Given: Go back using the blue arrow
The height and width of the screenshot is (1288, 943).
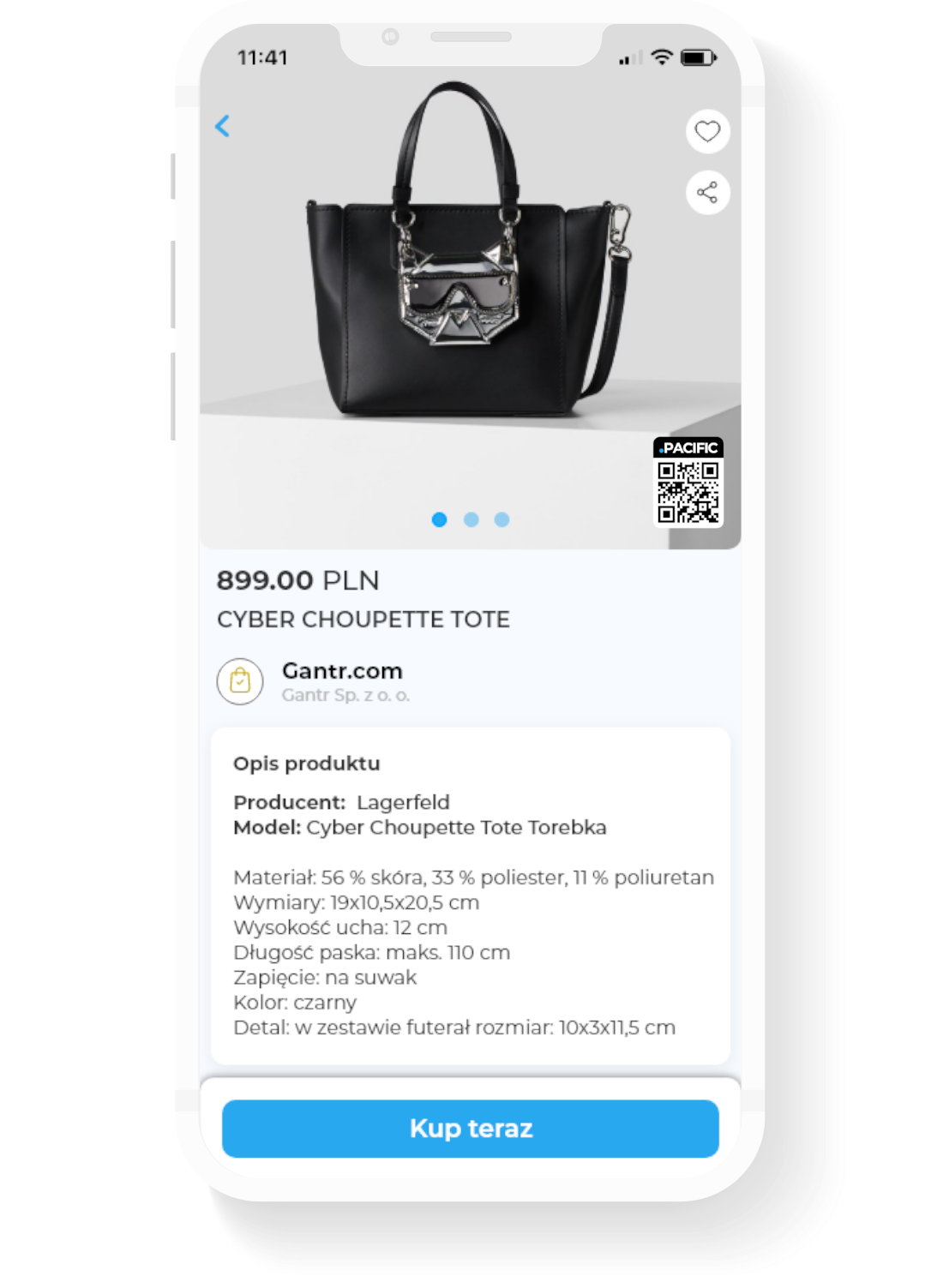Looking at the screenshot, I should point(222,126).
